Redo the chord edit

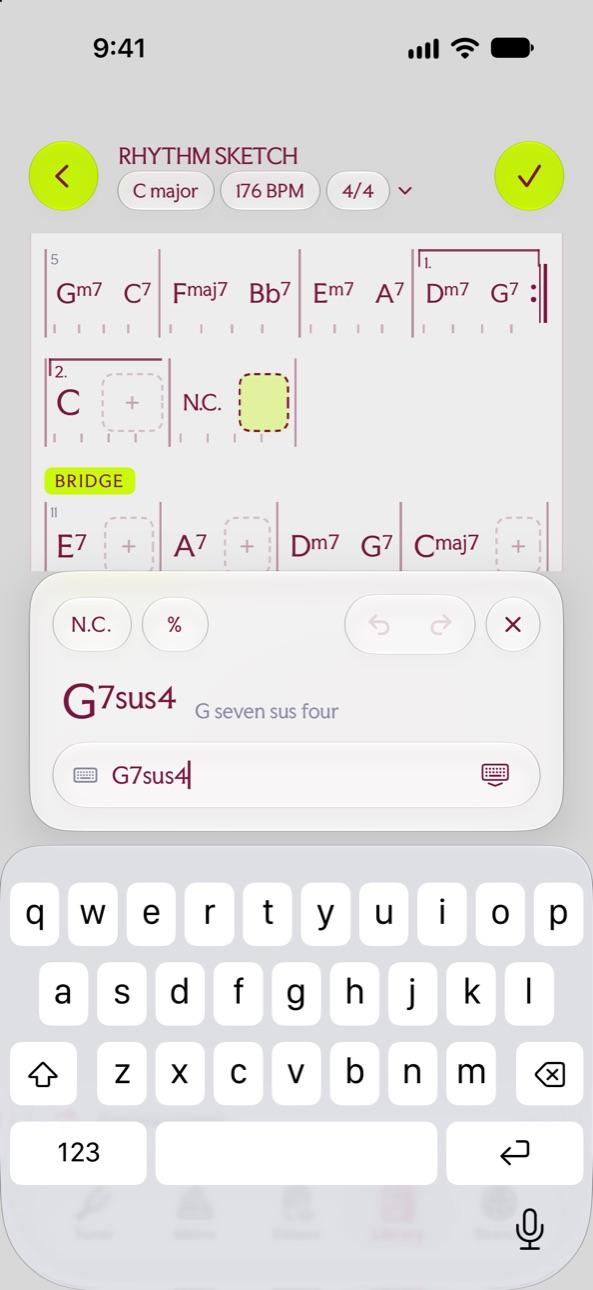pyautogui.click(x=441, y=625)
